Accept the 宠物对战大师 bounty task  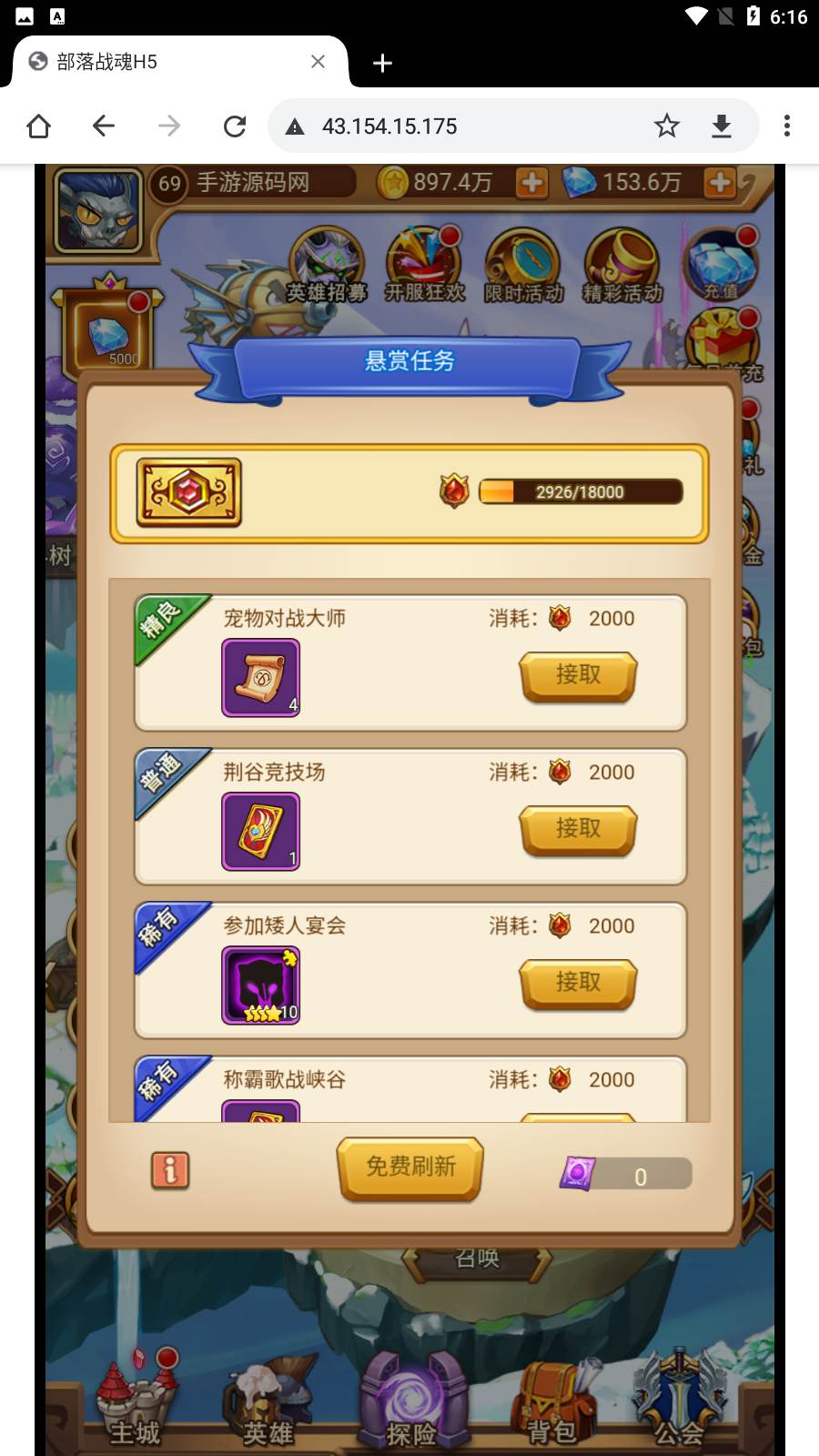[x=577, y=675]
